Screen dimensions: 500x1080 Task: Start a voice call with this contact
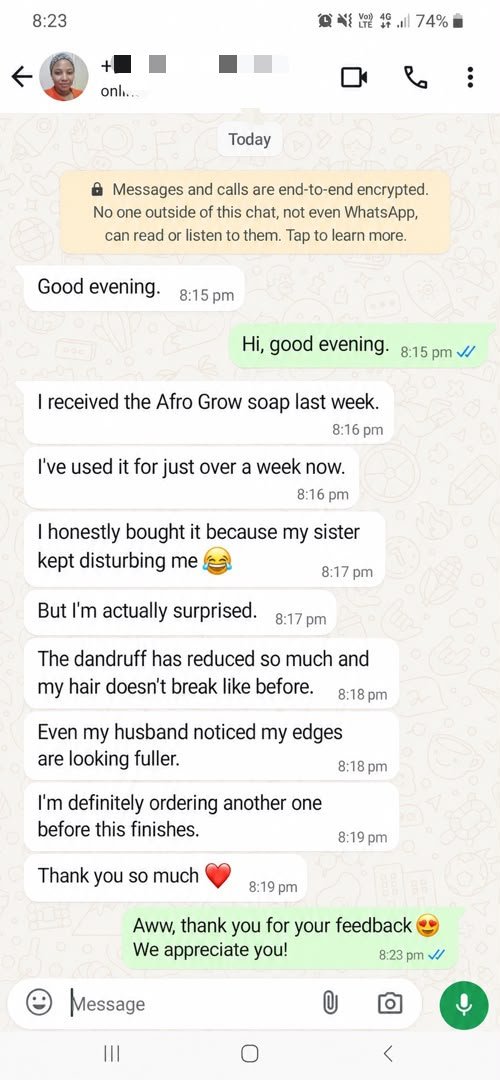[415, 77]
